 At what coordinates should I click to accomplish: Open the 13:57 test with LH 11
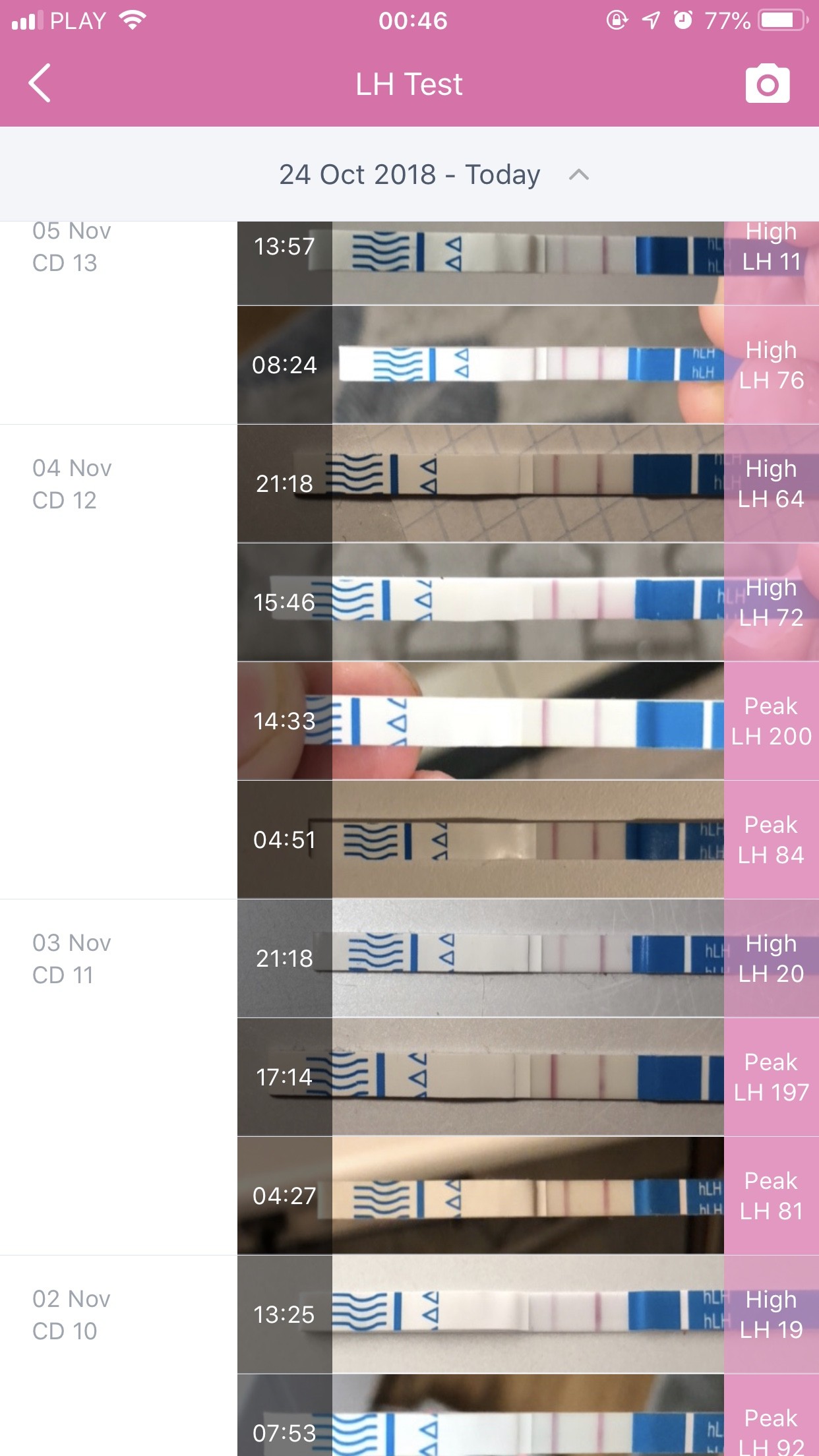pos(528,262)
